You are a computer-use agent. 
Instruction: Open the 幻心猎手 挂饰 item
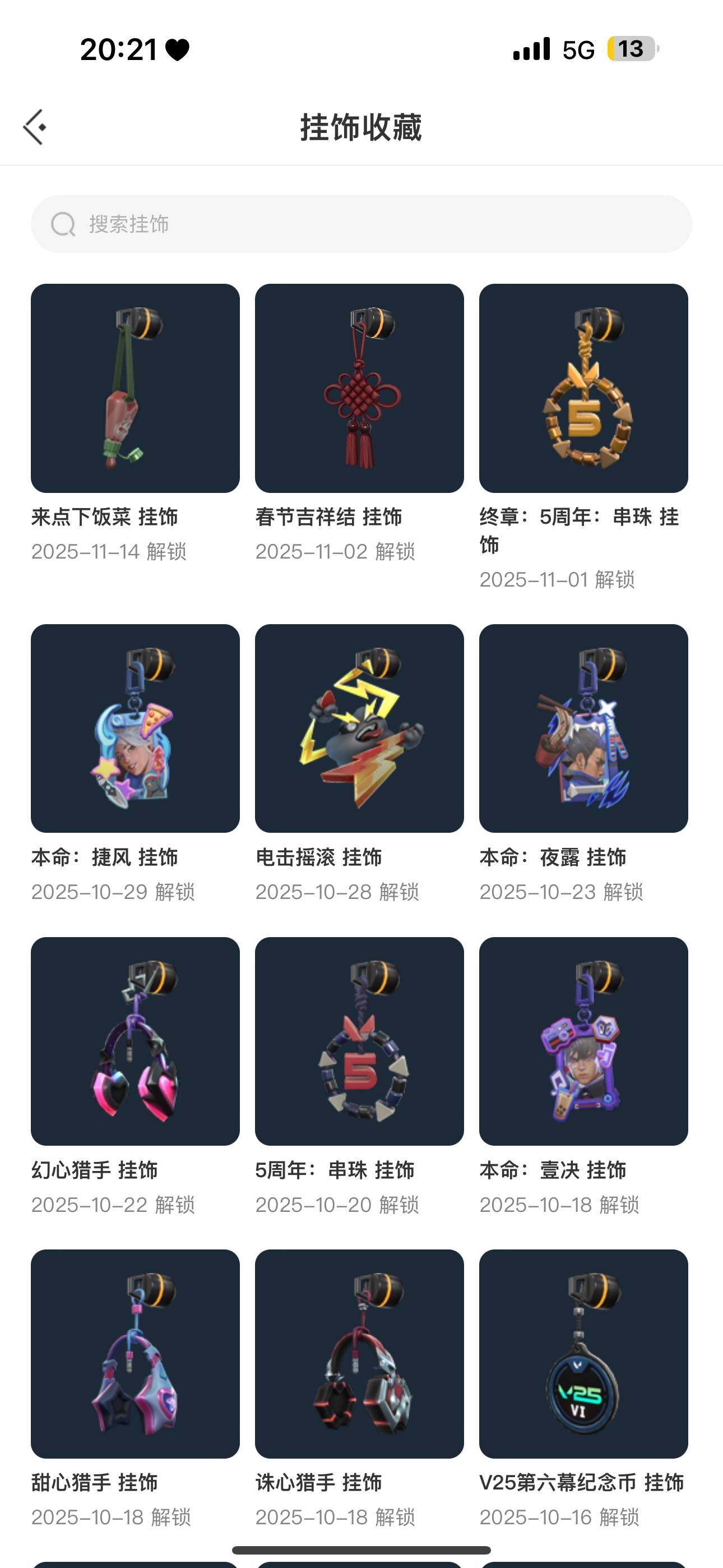(x=135, y=1041)
